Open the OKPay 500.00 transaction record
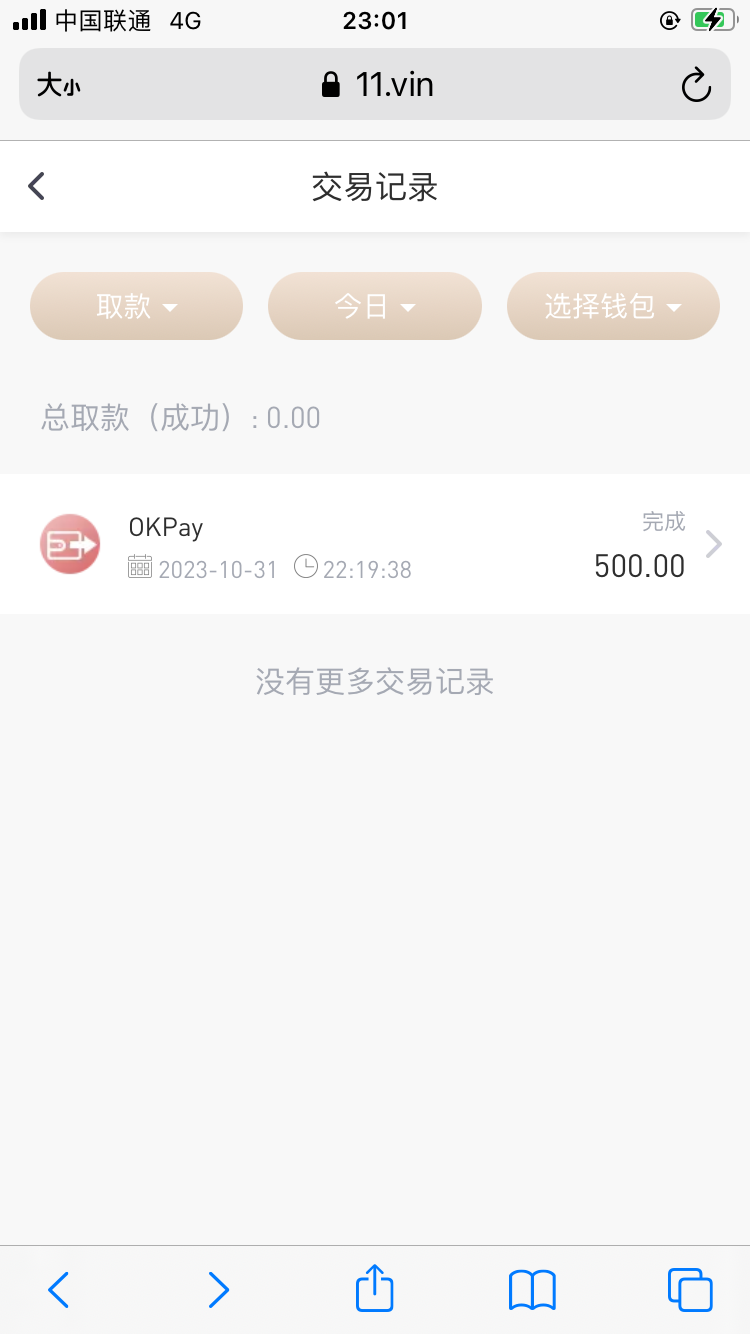Viewport: 750px width, 1334px height. click(375, 545)
